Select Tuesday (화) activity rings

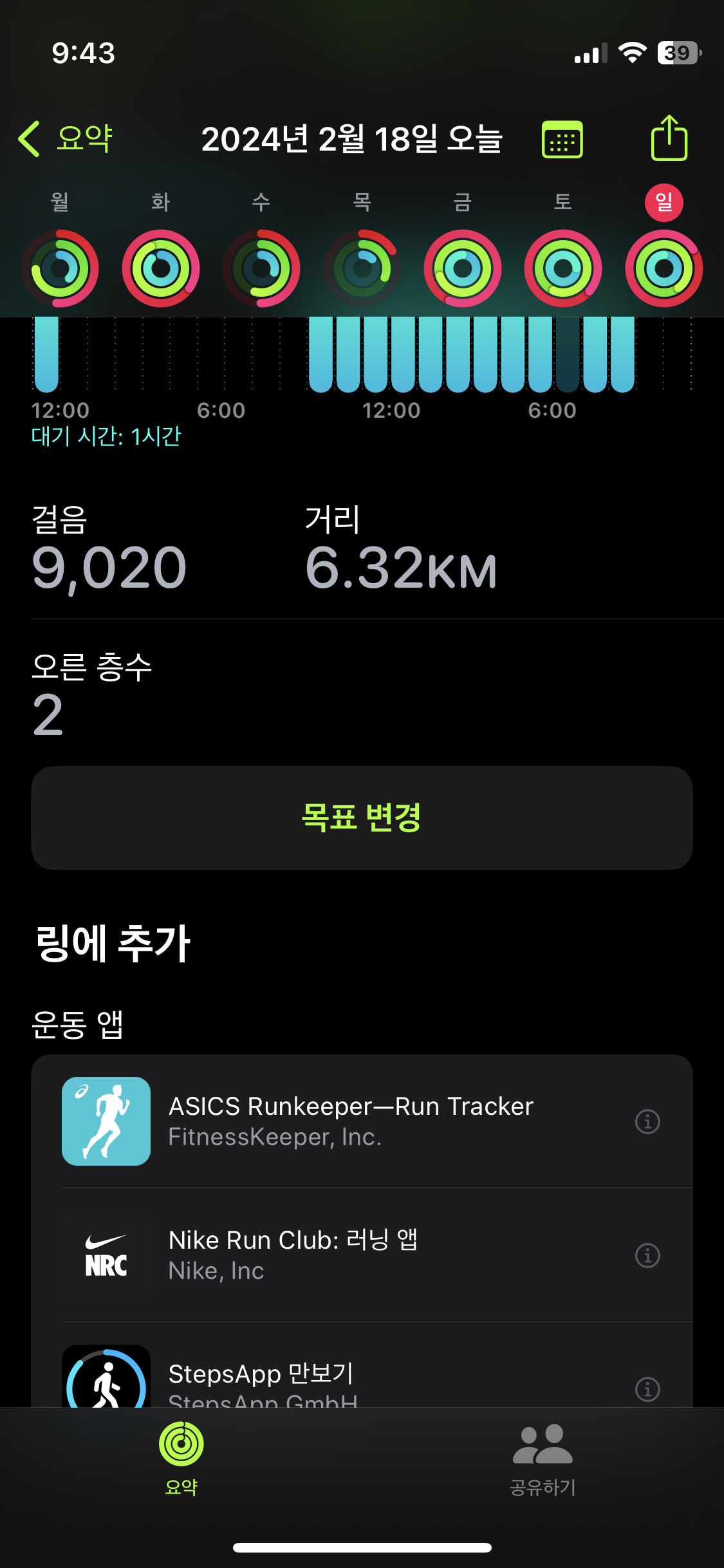point(161,268)
